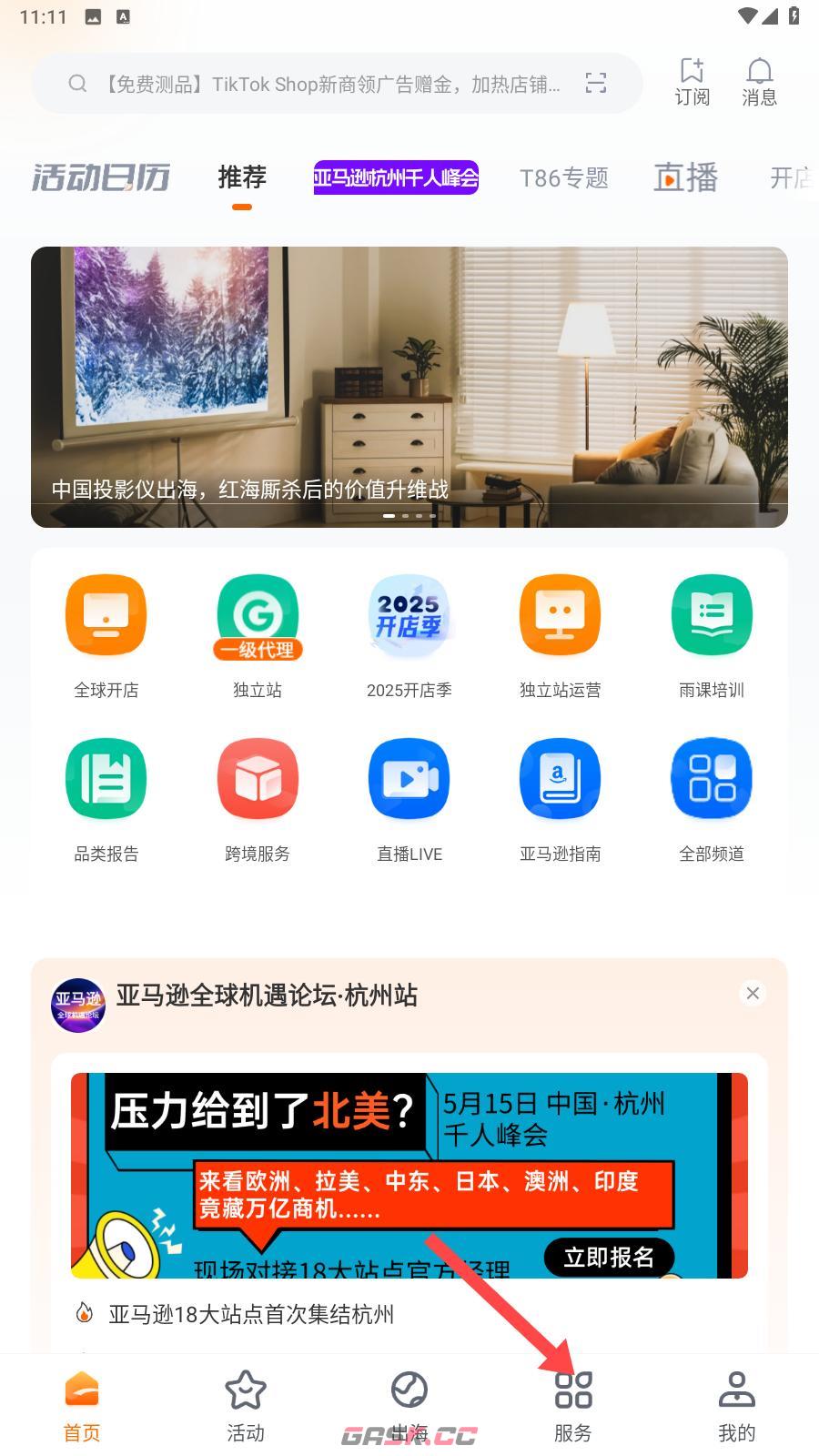Open 2025开店季 feature icon
819x1456 pixels.
(408, 615)
